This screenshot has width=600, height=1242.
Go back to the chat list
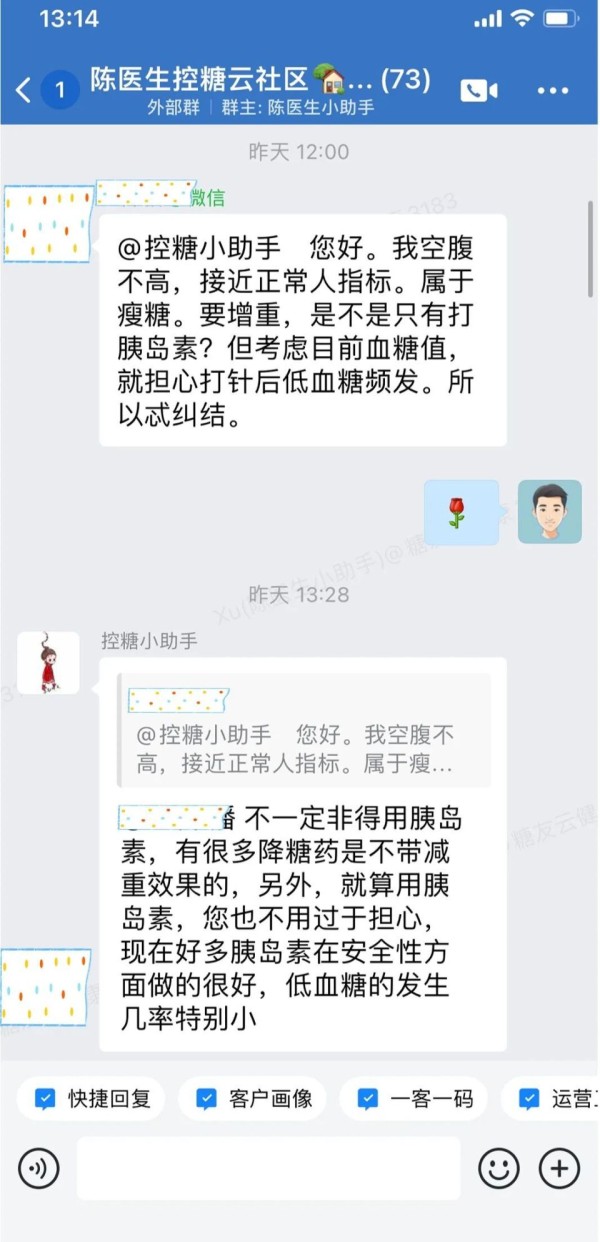click(24, 90)
